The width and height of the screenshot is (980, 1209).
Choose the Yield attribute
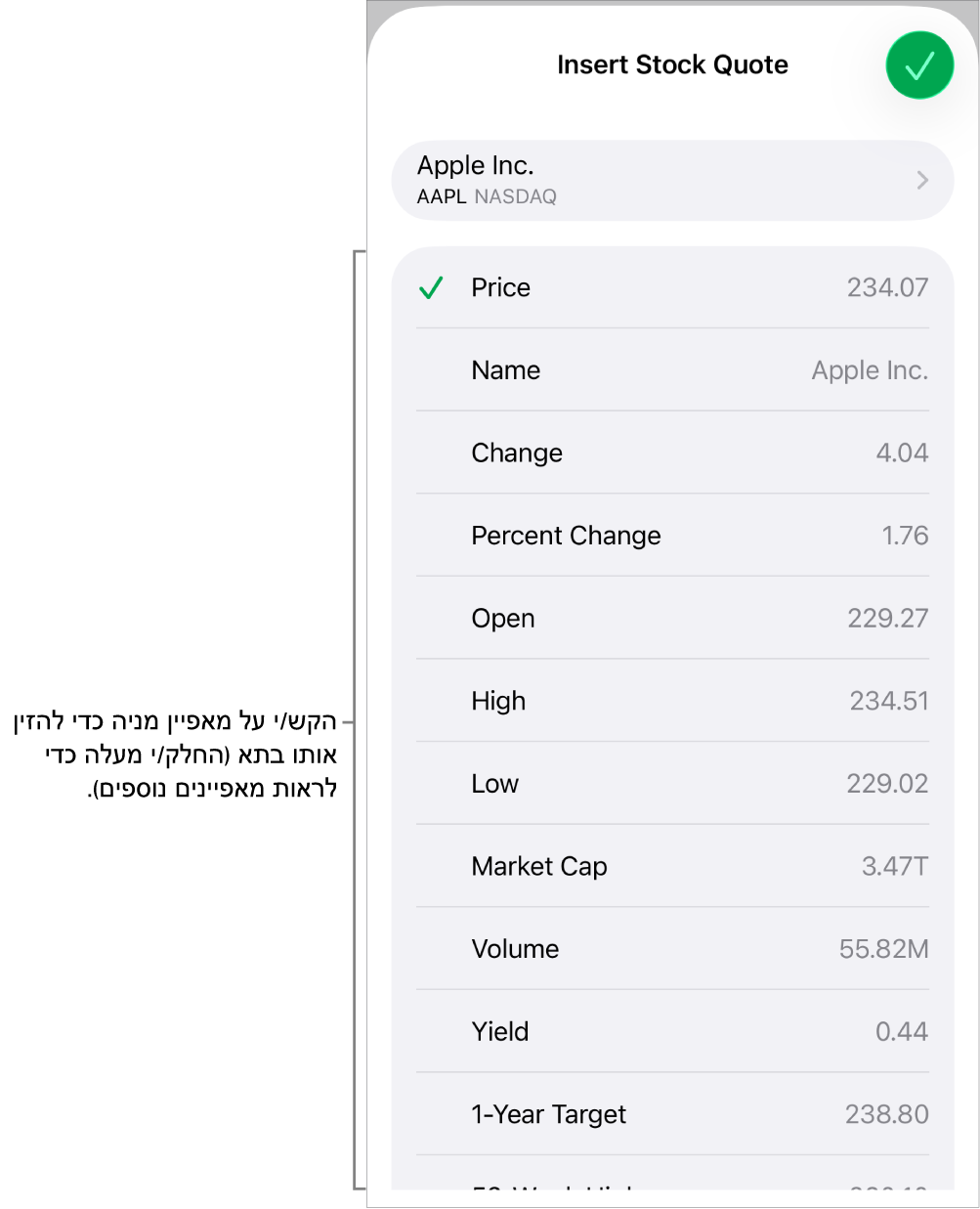672,1032
